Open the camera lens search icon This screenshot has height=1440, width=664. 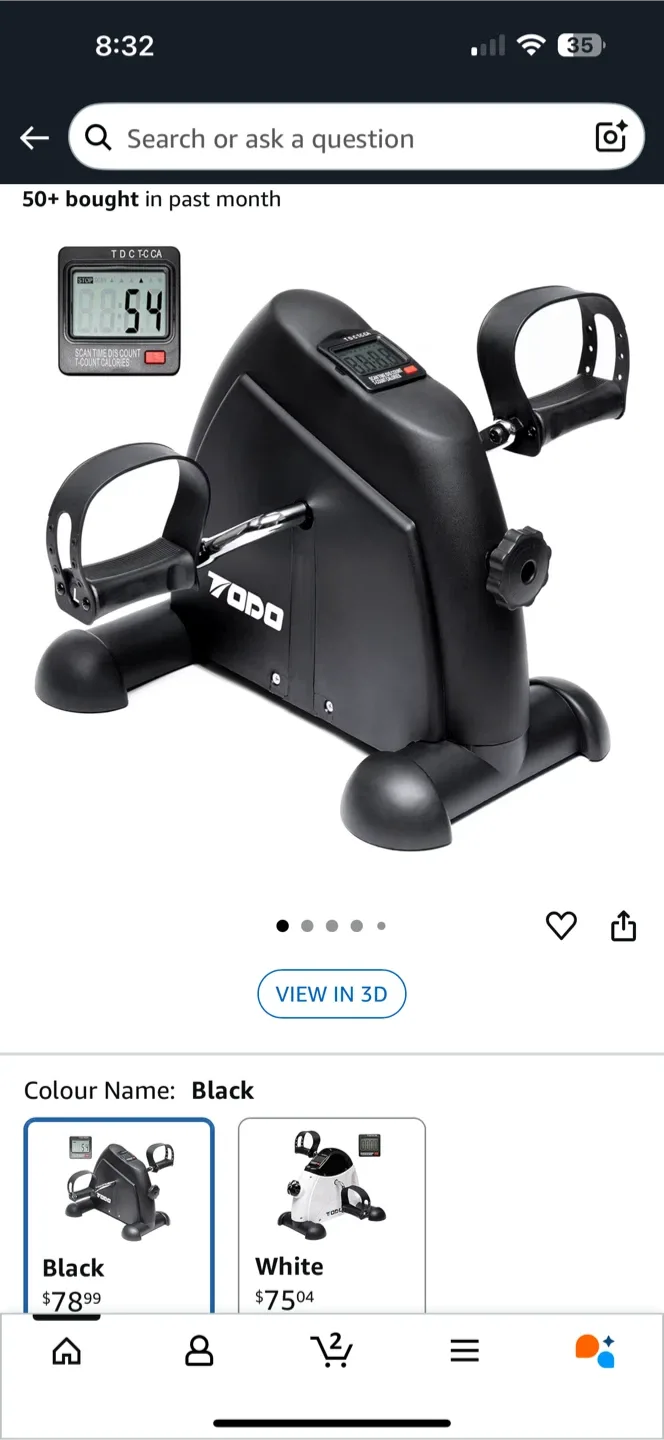[x=610, y=137]
